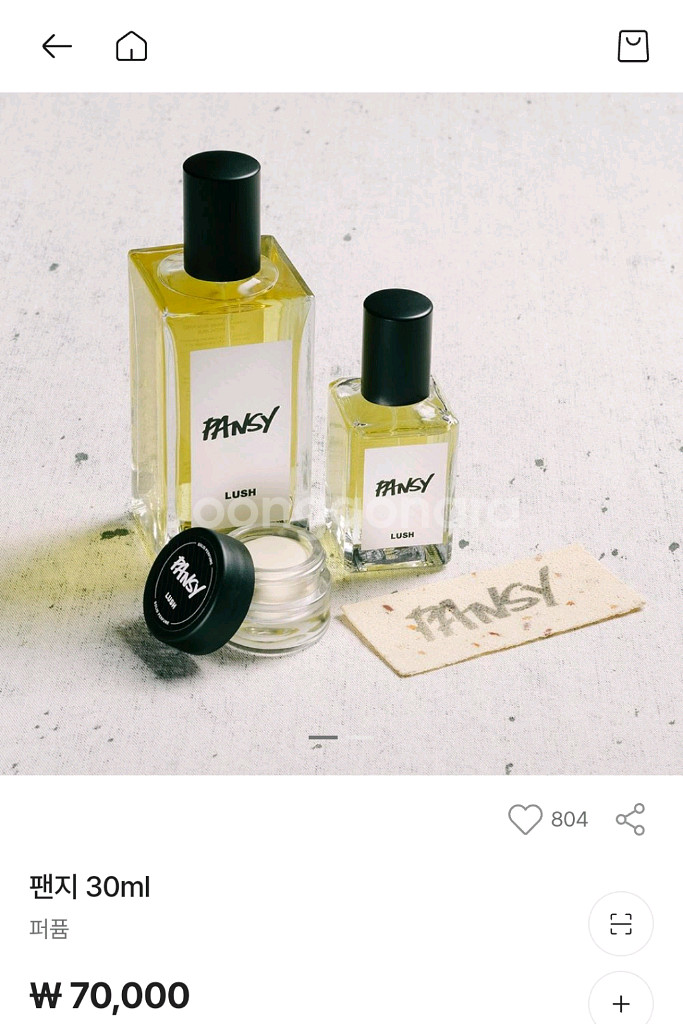Open the home page icon
The image size is (683, 1024).
(131, 46)
